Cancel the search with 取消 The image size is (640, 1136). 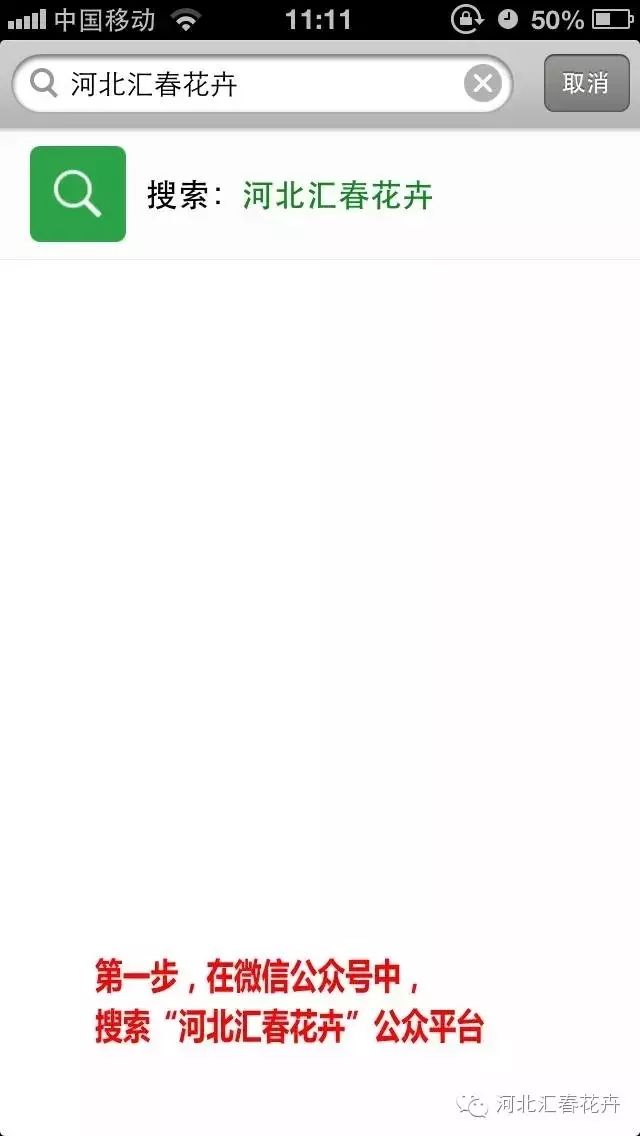[x=586, y=84]
